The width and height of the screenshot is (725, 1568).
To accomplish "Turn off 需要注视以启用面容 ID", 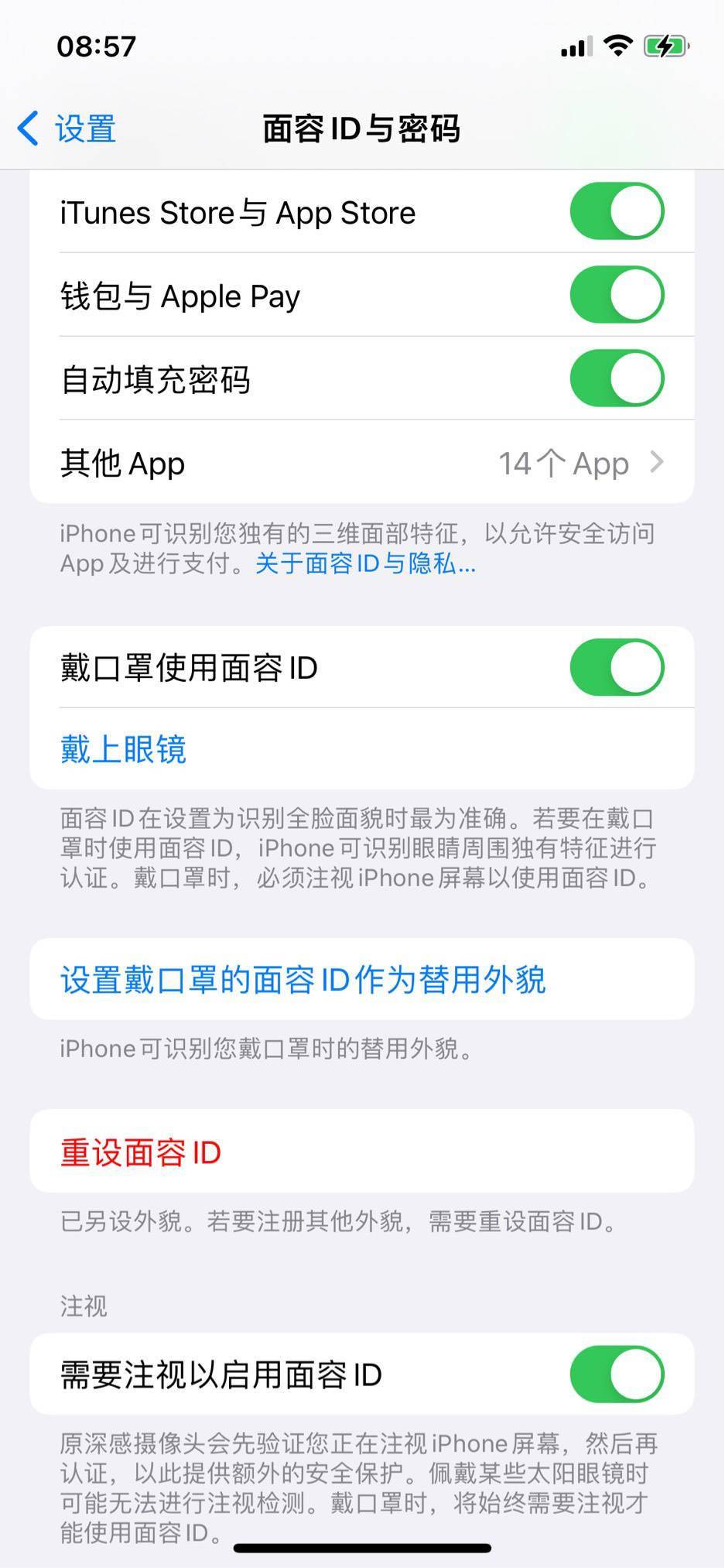I will 618,1375.
